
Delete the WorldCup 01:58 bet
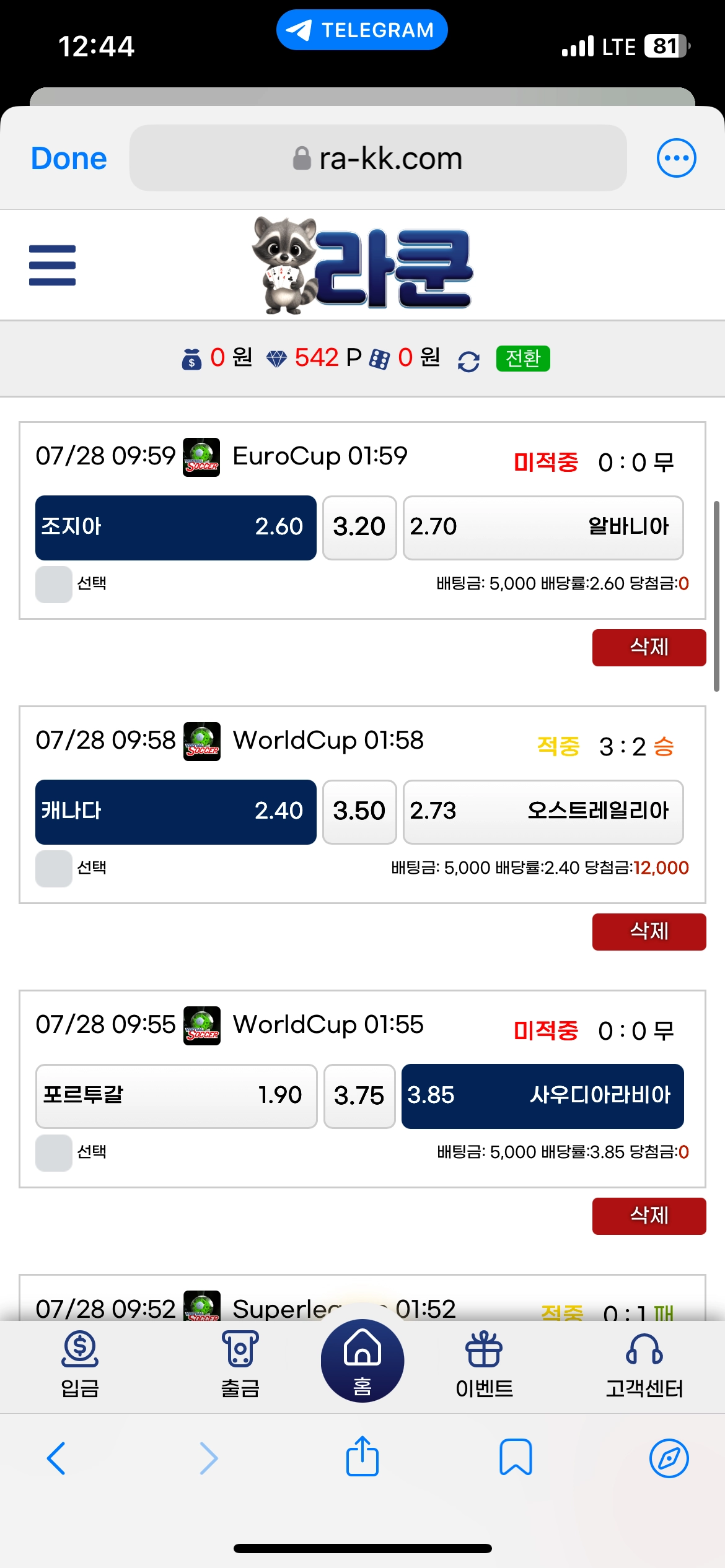(649, 931)
